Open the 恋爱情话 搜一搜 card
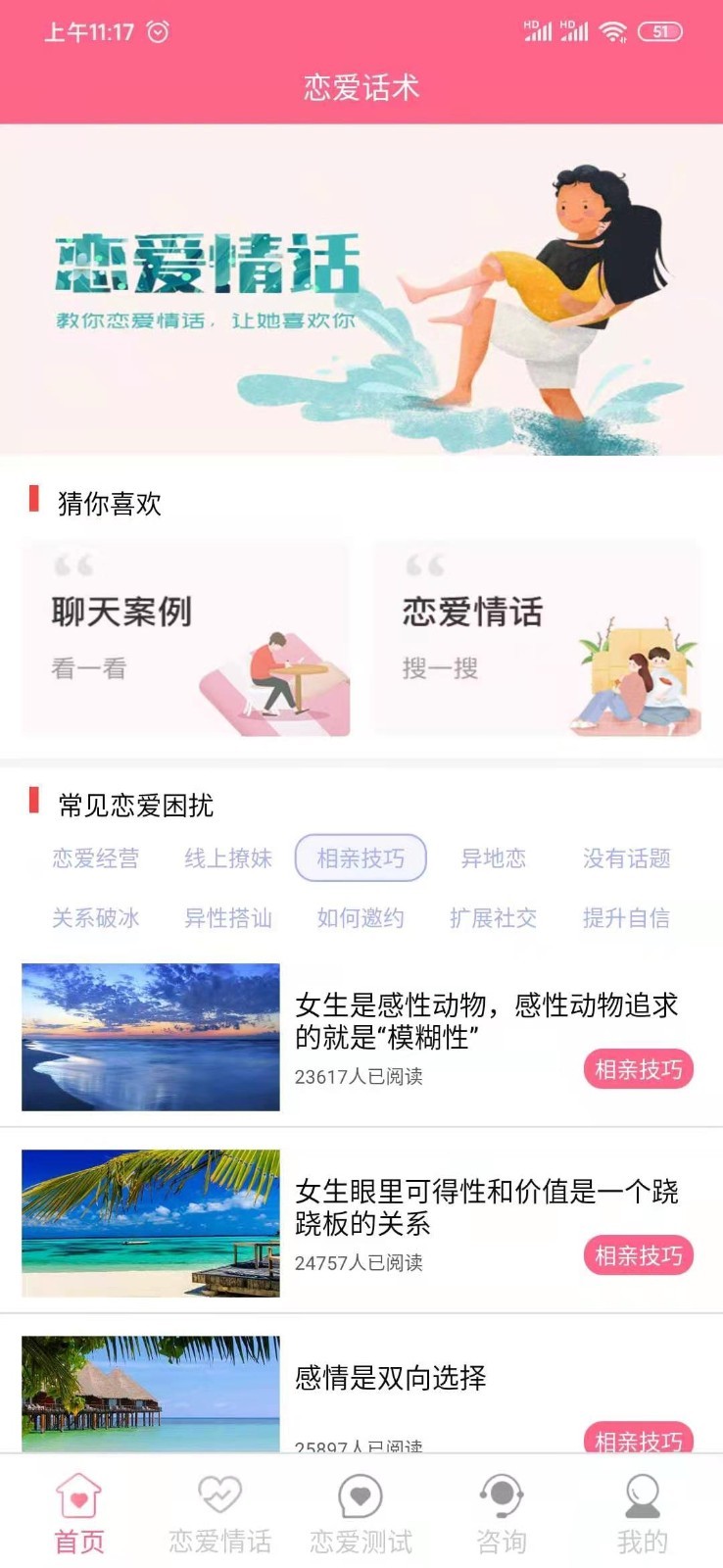The width and height of the screenshot is (723, 1568). click(537, 638)
